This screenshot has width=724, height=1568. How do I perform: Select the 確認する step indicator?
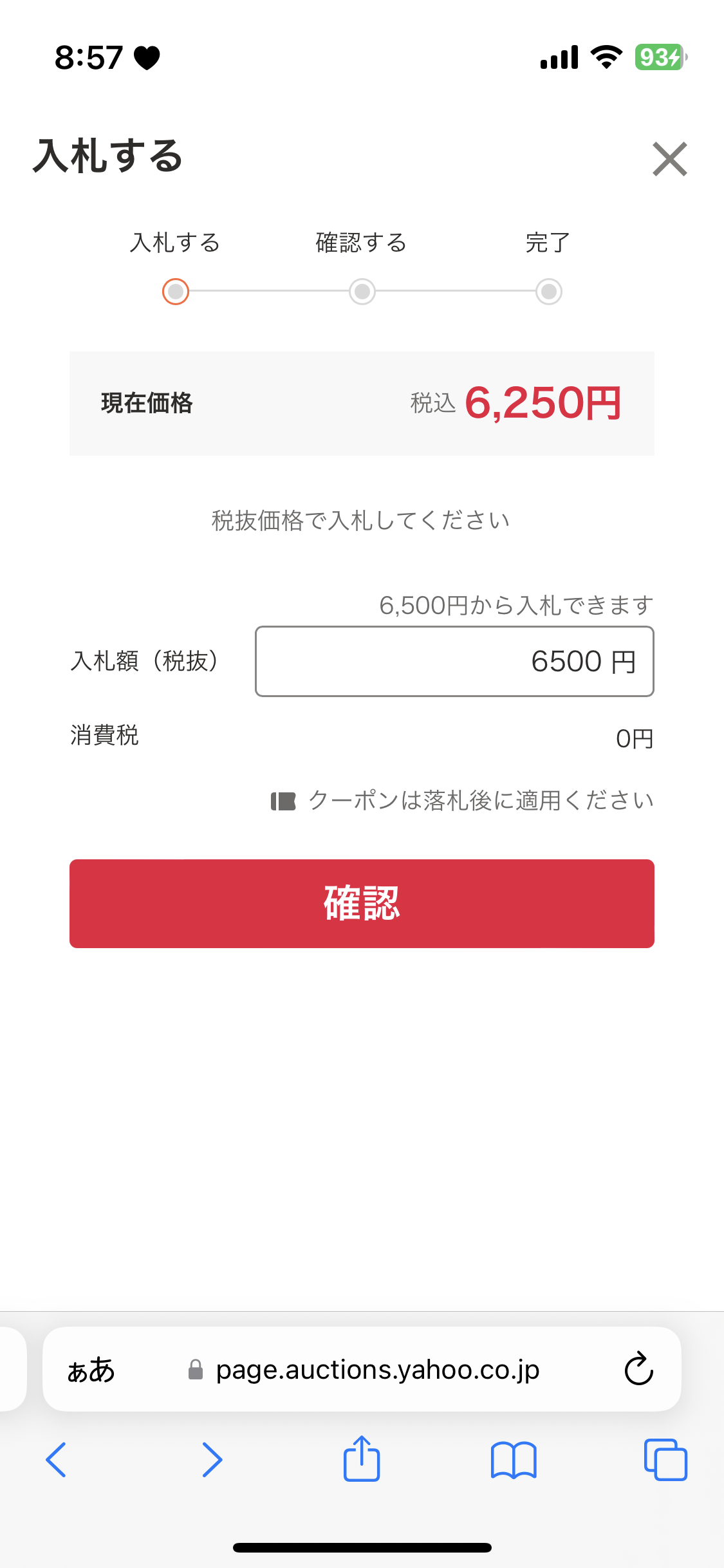click(361, 291)
